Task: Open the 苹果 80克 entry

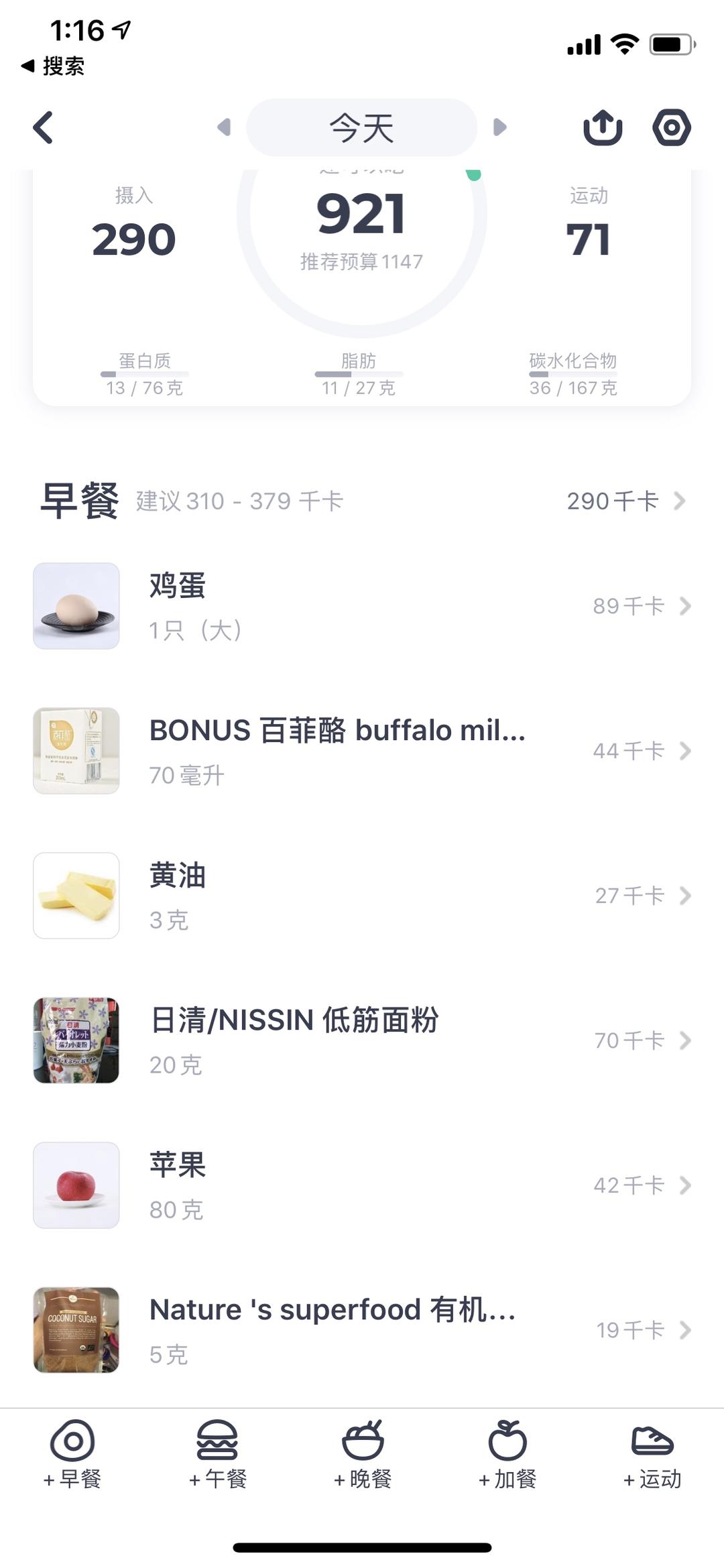Action: [x=362, y=1185]
